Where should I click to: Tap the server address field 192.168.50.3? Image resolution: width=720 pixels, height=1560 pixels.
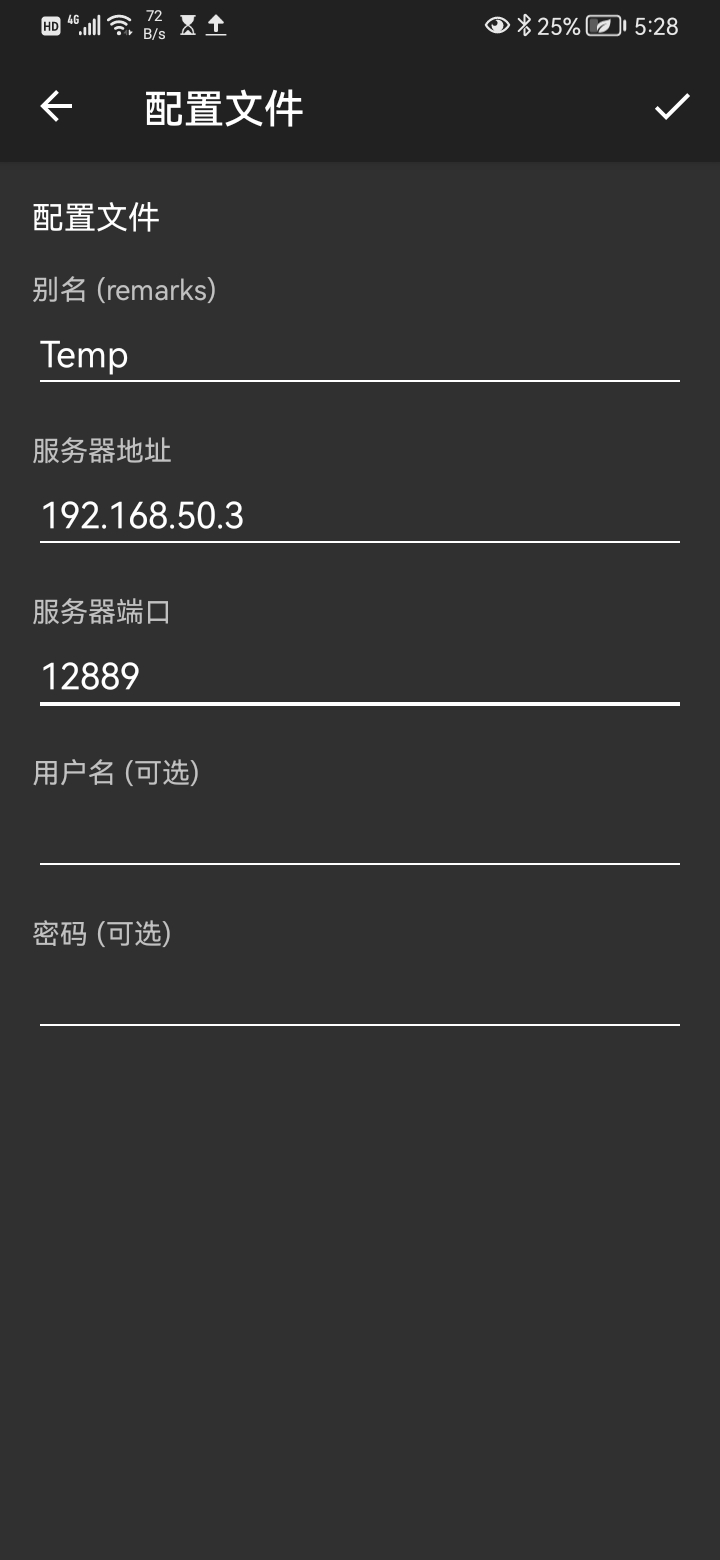360,516
